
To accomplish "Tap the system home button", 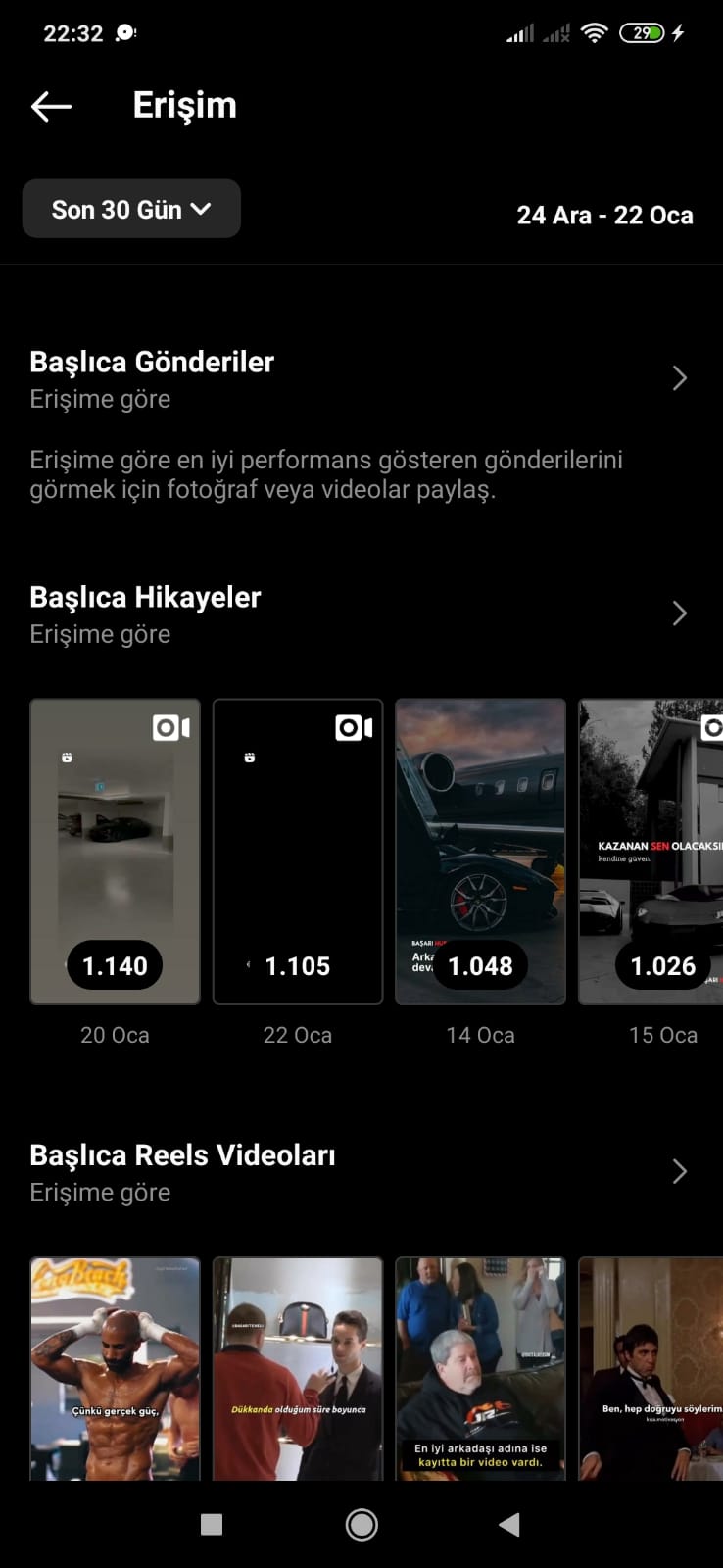I will (x=361, y=1524).
